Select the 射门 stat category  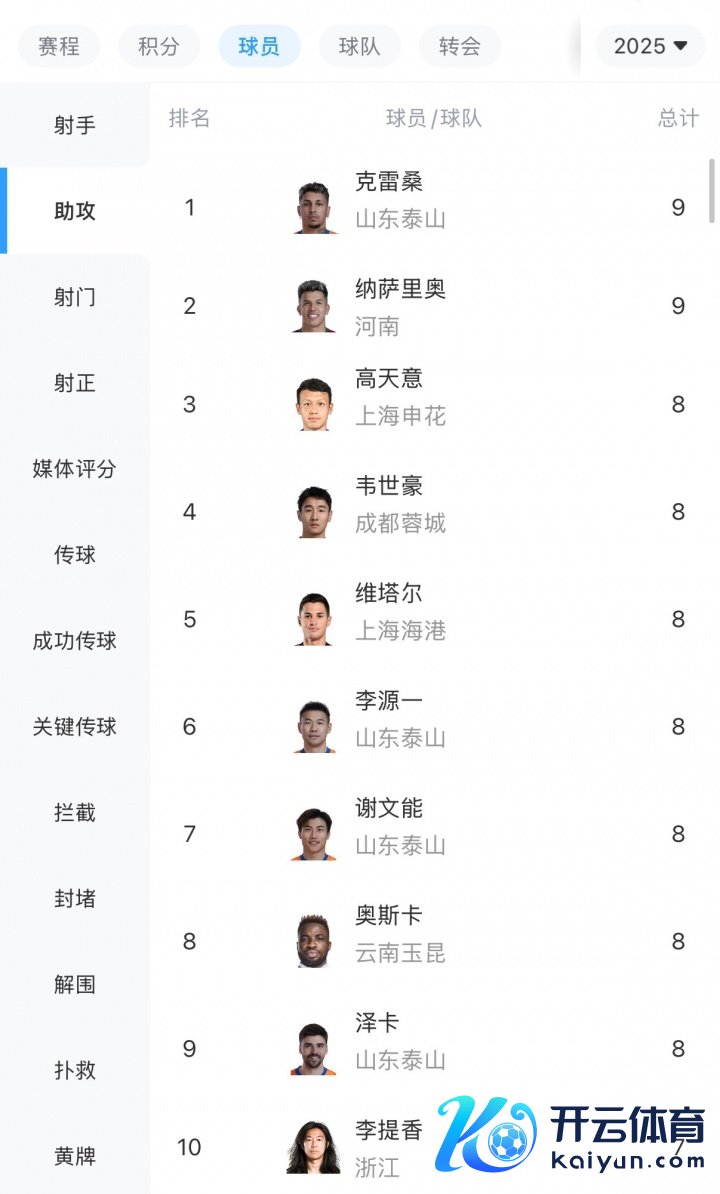click(75, 297)
